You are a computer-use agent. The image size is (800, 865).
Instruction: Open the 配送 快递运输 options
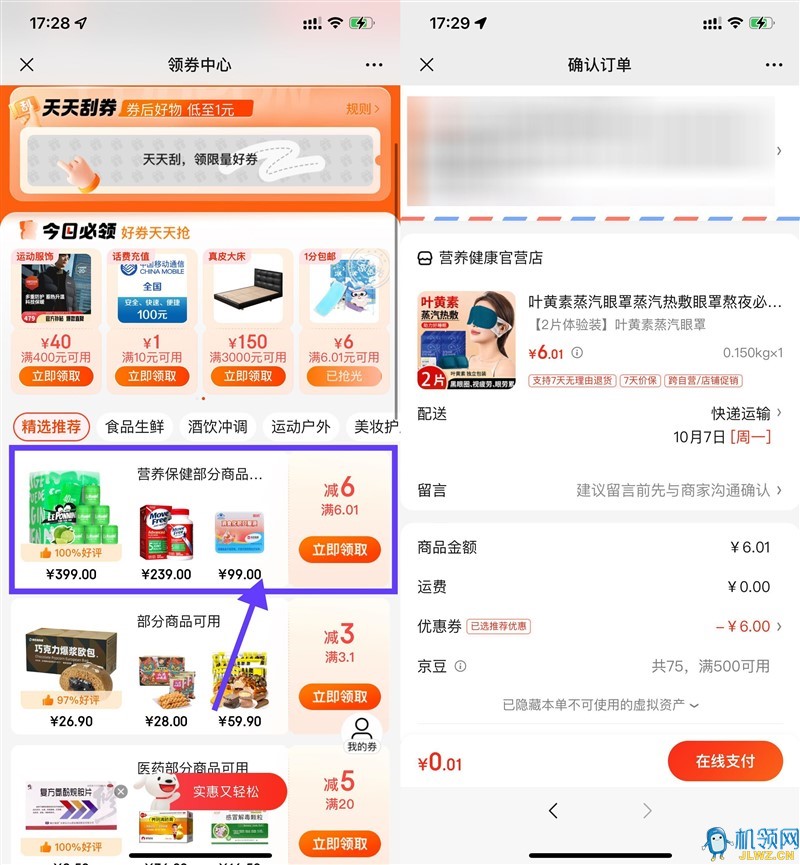pos(740,413)
